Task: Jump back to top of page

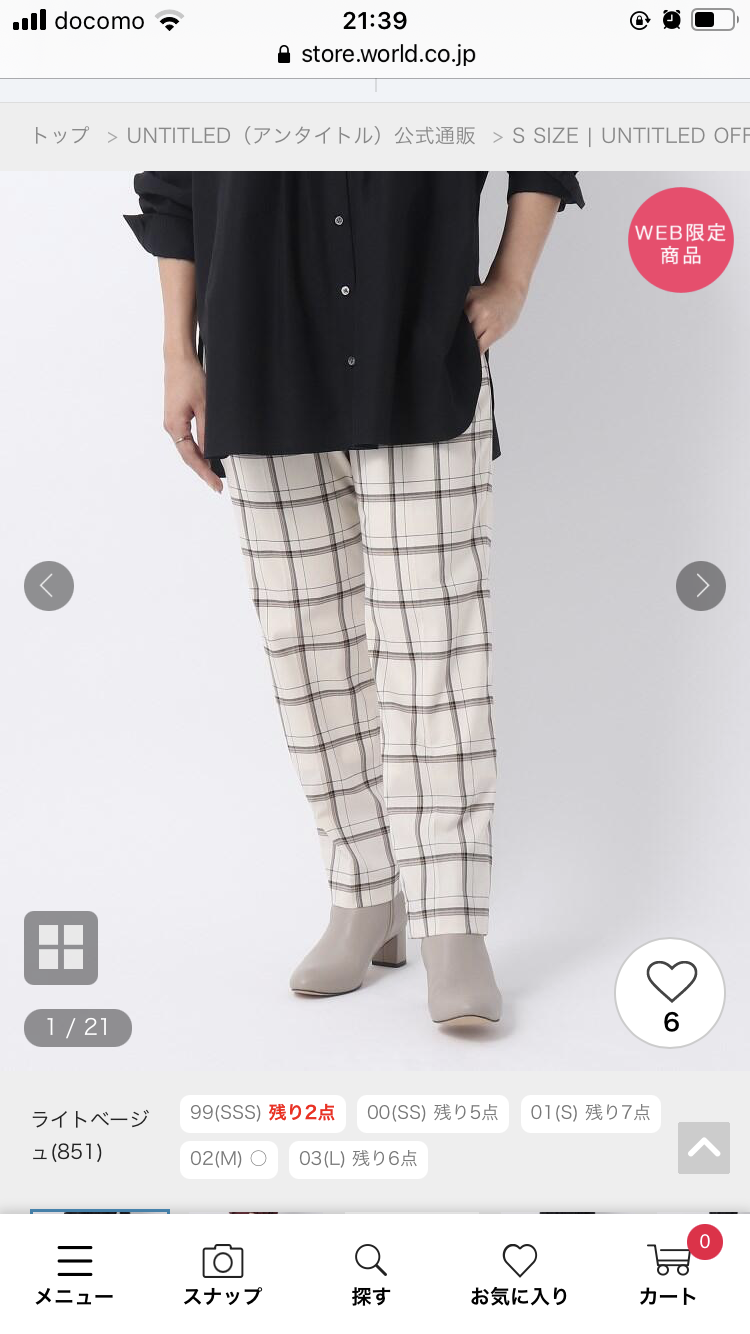Action: [704, 1148]
